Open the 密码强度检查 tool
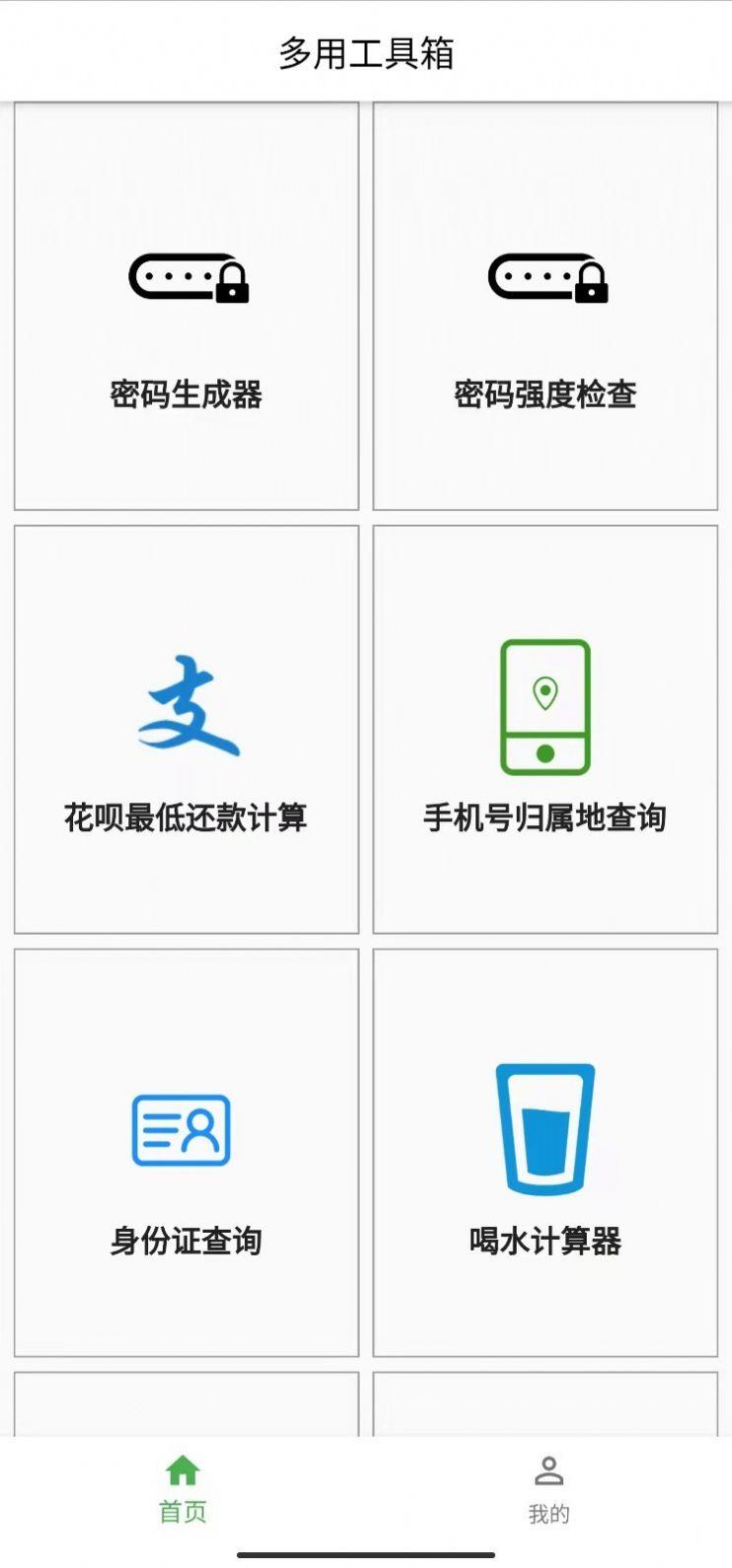 546,307
